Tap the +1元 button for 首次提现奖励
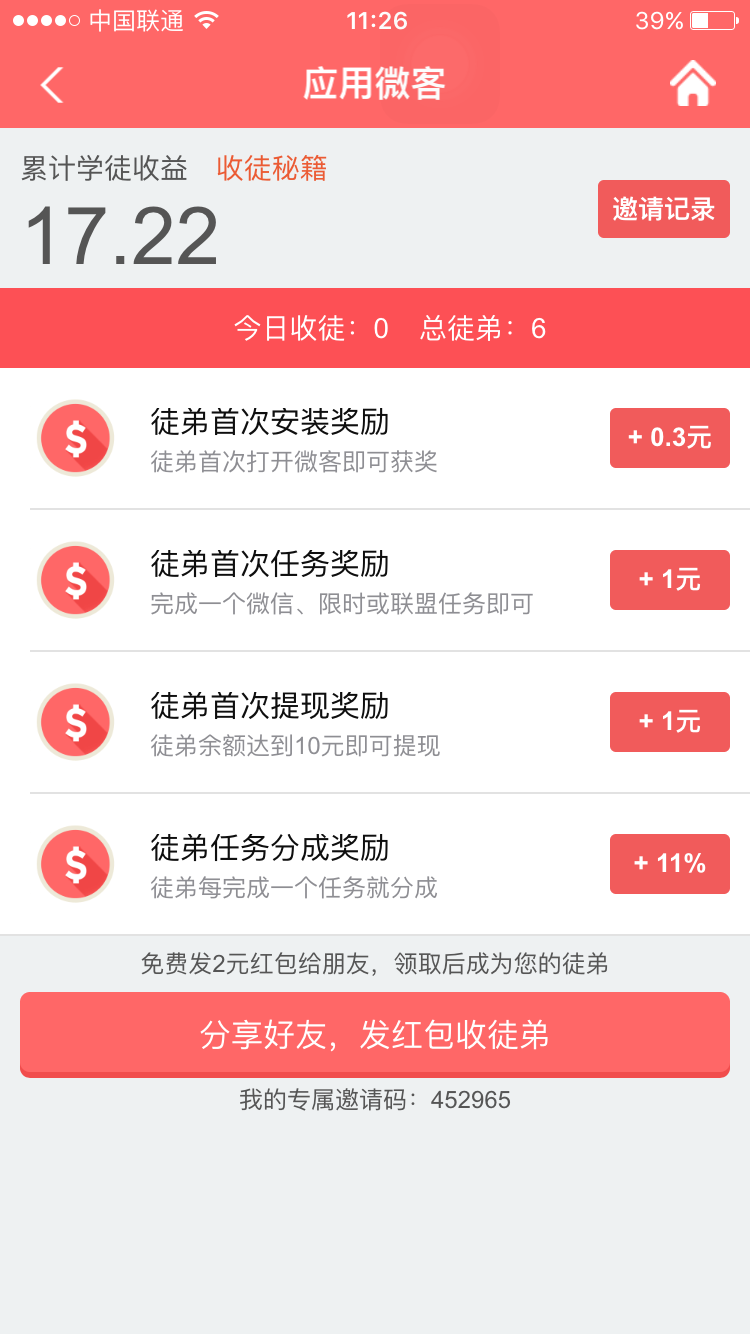The height and width of the screenshot is (1334, 750). [670, 722]
